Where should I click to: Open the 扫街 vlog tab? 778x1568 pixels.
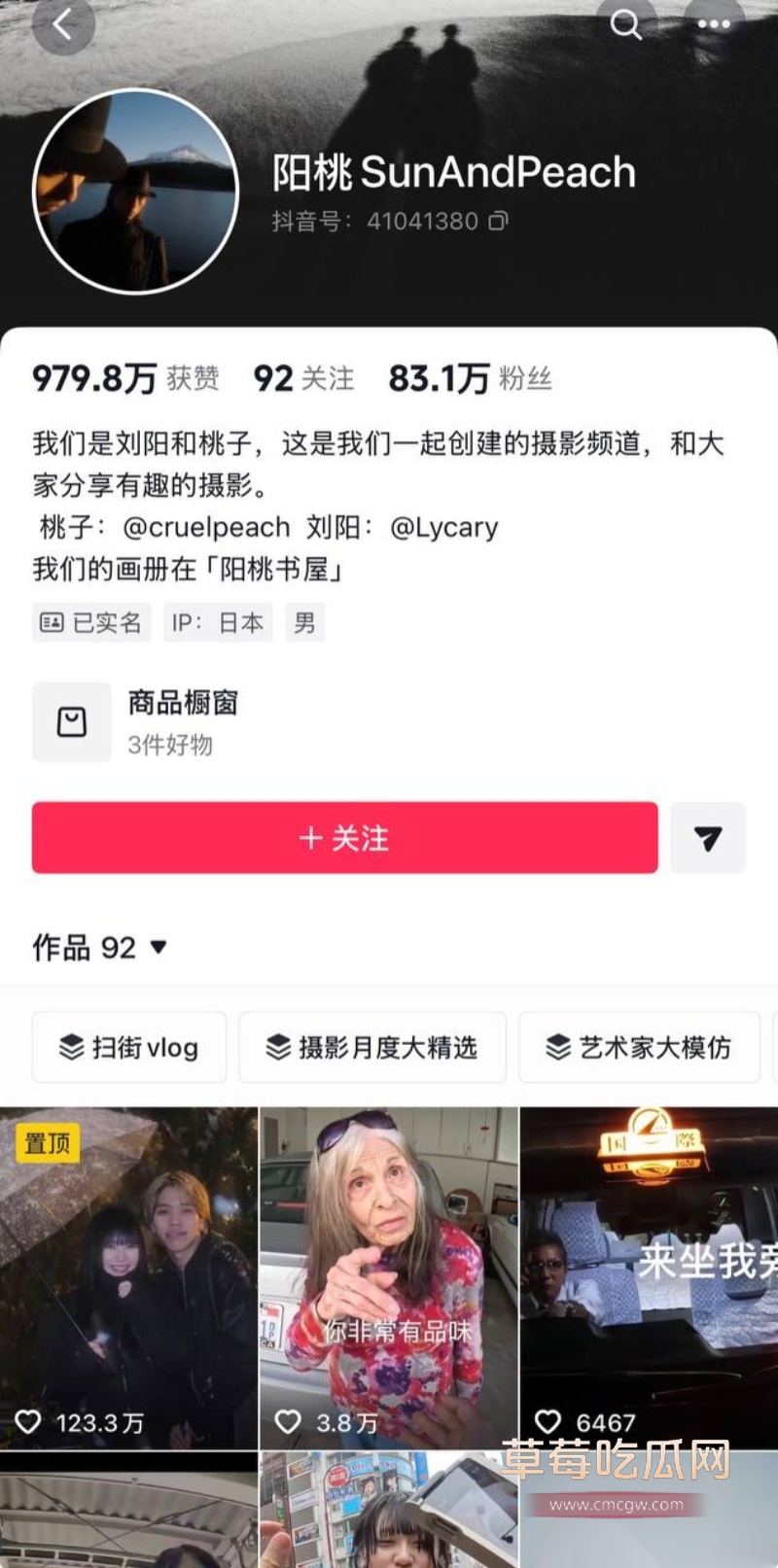pos(129,1048)
